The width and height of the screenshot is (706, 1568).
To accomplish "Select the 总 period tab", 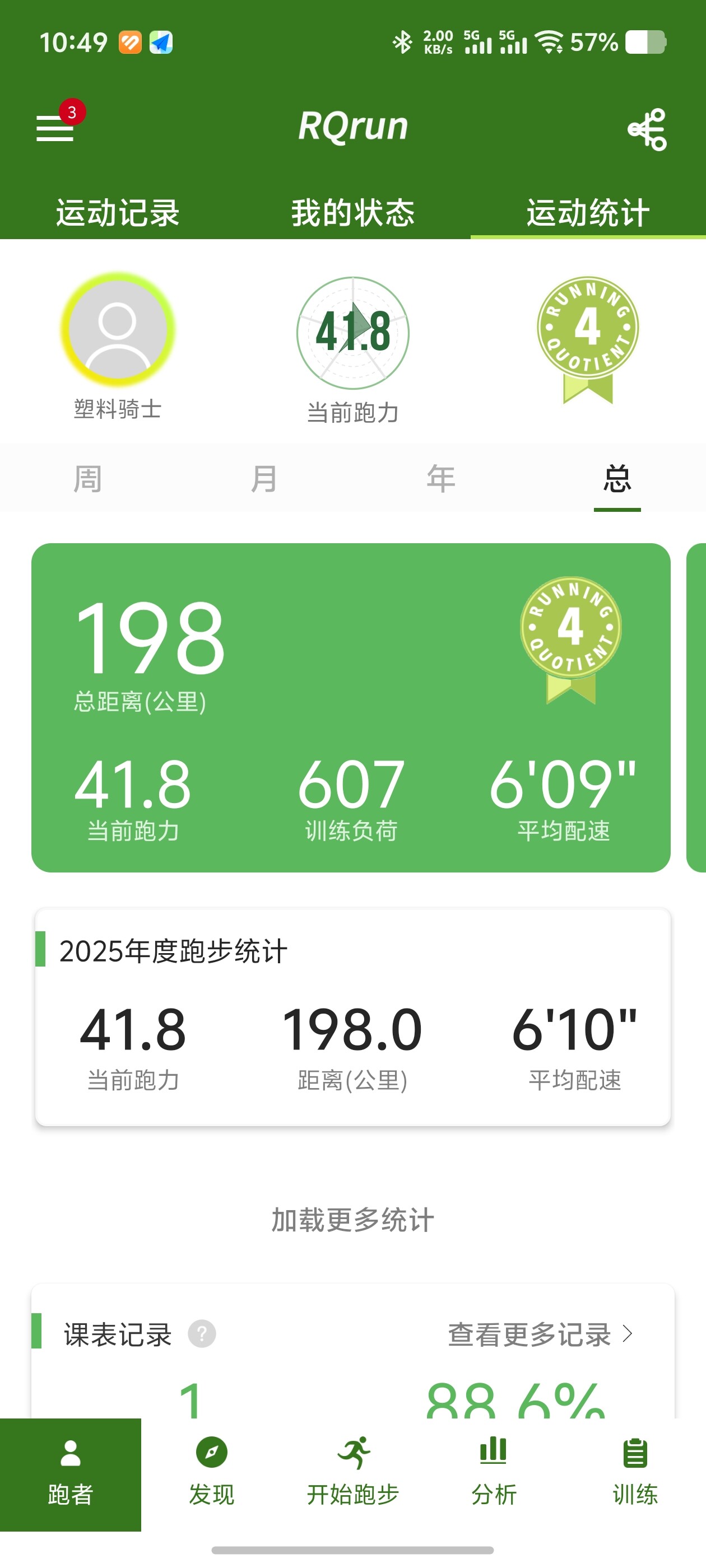I will tap(617, 478).
